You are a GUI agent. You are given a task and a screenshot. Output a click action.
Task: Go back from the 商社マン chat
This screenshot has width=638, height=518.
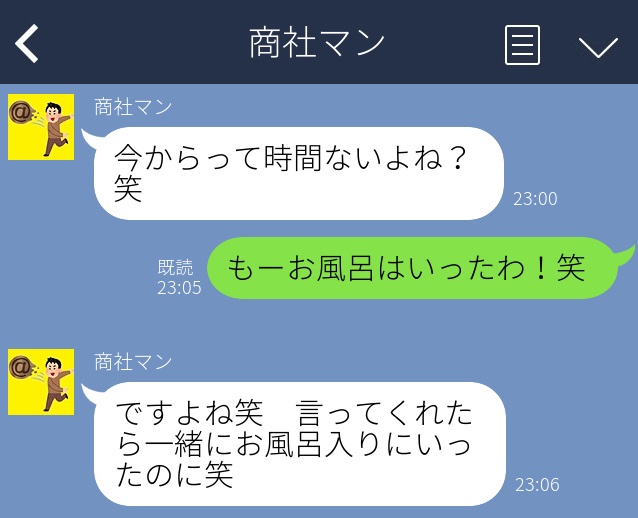click(27, 44)
